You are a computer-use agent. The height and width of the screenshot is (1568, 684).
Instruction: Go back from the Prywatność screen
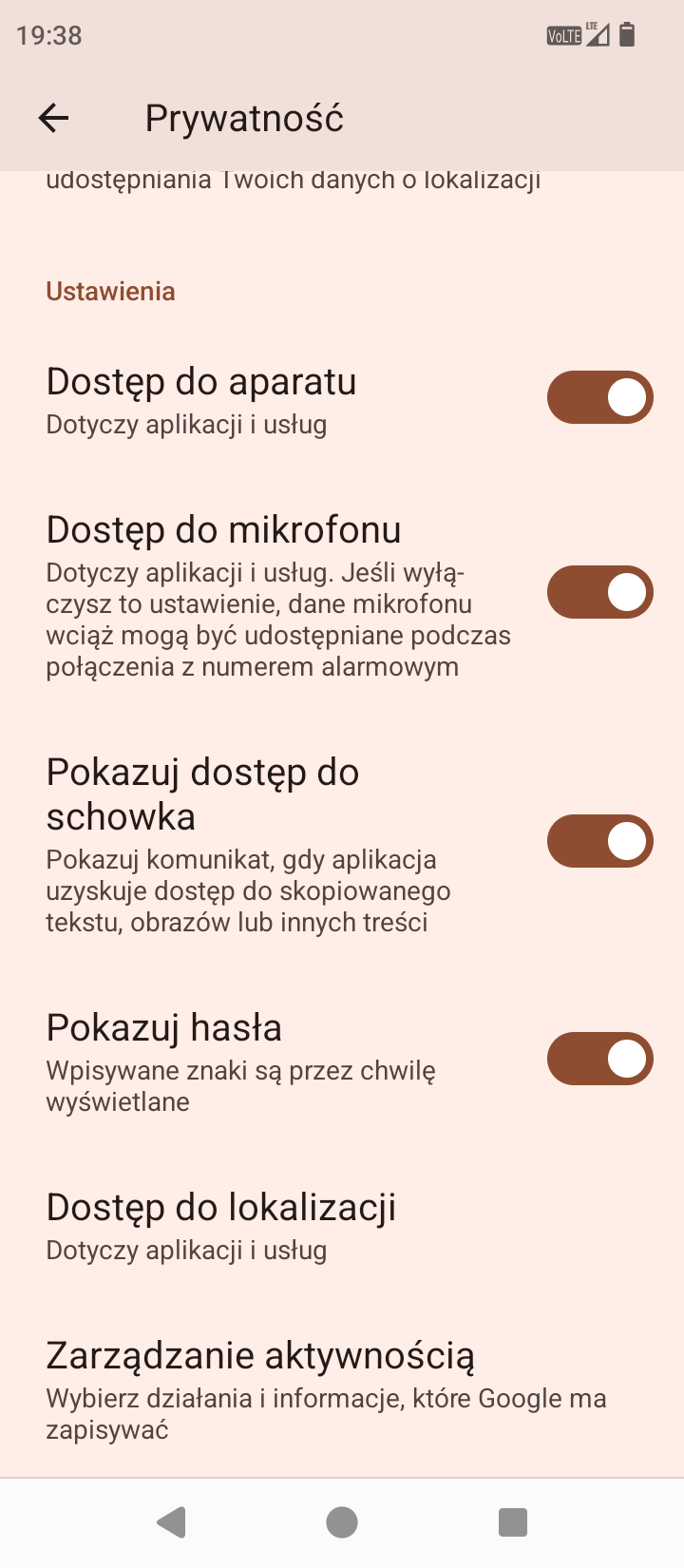click(54, 118)
